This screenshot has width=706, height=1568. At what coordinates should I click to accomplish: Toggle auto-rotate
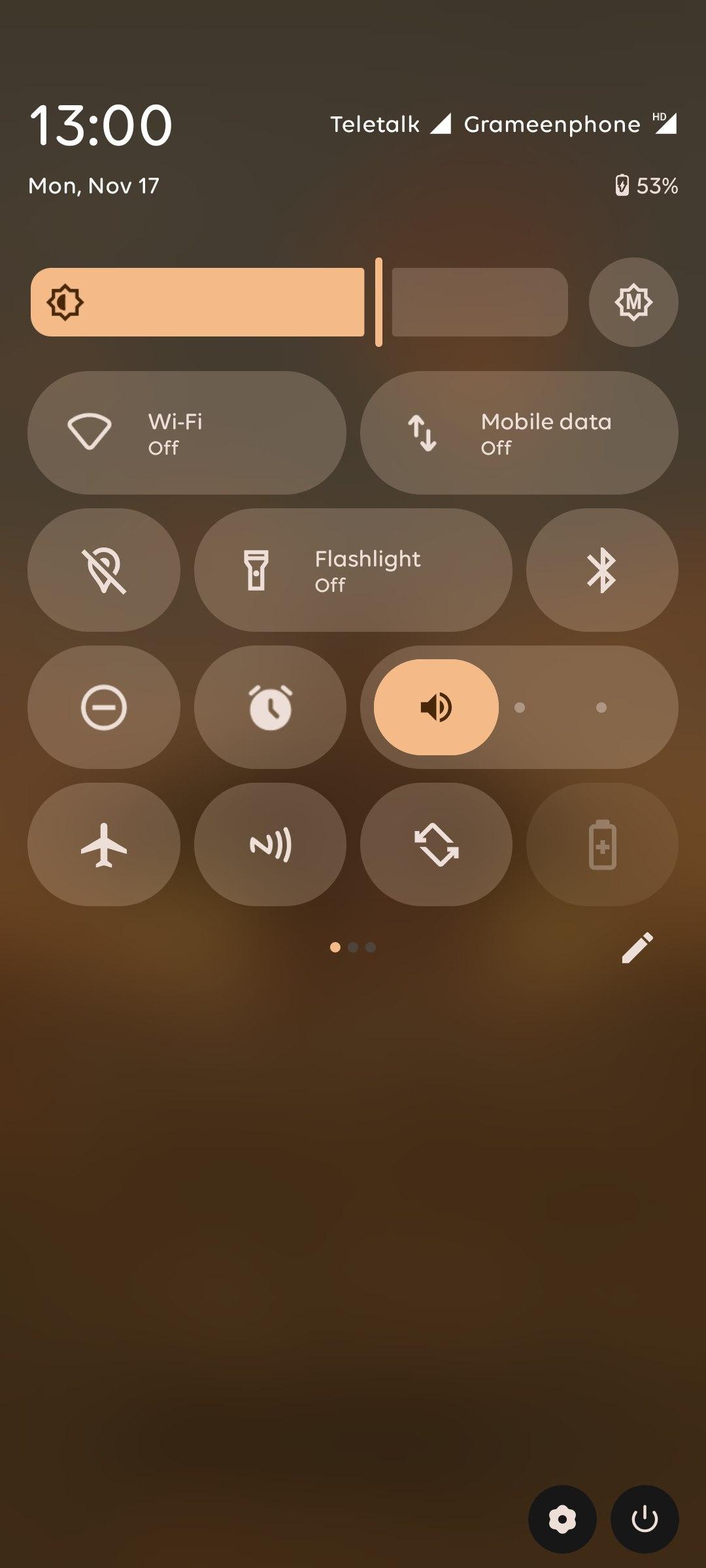coord(436,844)
